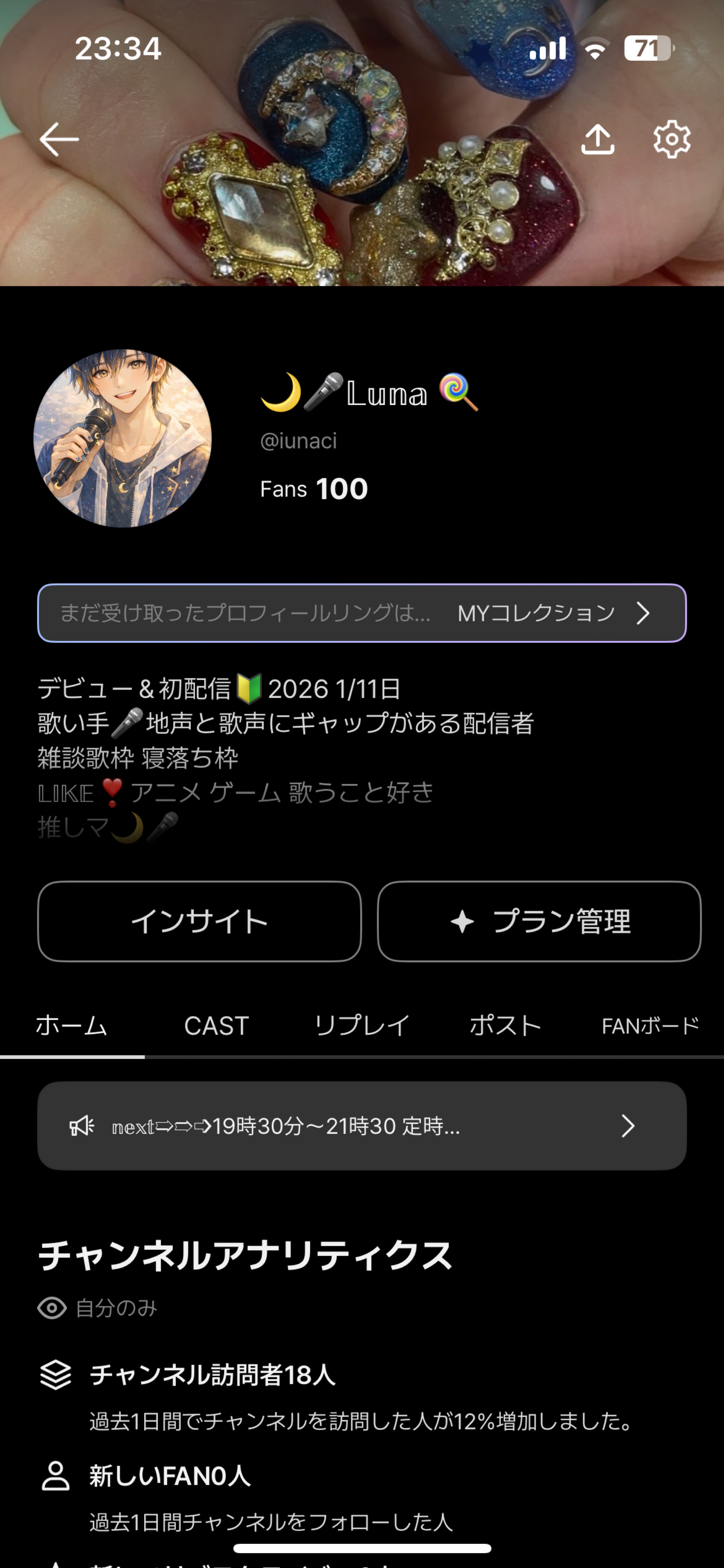This screenshot has width=724, height=1568.
Task: Open settings gear icon
Action: tap(672, 139)
